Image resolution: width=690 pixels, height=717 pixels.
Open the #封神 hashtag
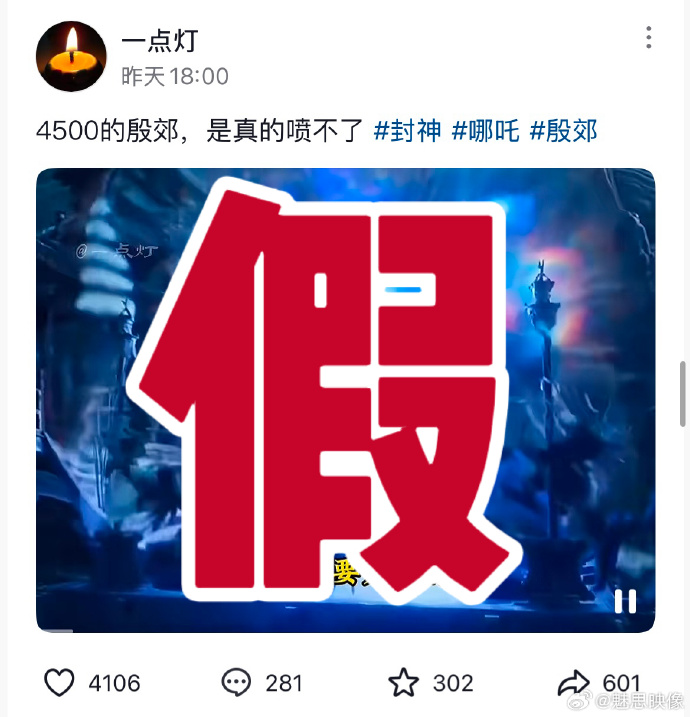tap(408, 131)
